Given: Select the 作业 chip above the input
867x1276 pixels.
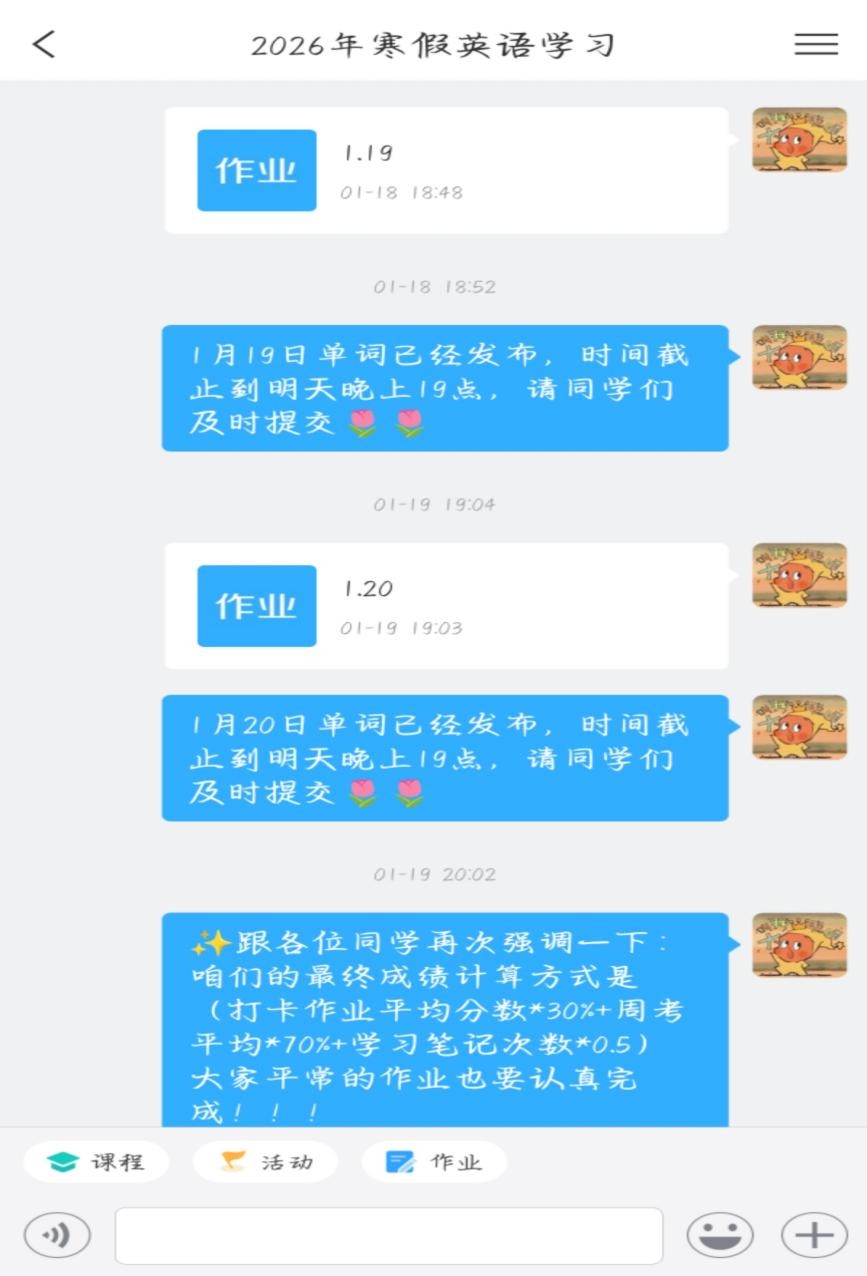Looking at the screenshot, I should [x=434, y=1162].
